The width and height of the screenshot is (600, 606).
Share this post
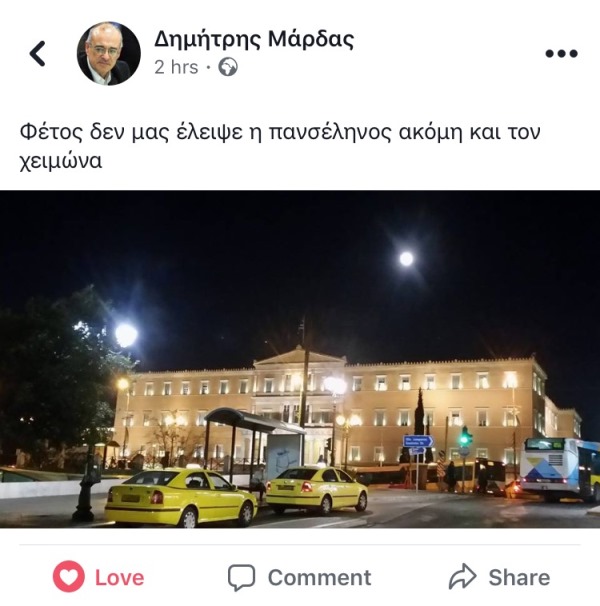click(x=499, y=577)
